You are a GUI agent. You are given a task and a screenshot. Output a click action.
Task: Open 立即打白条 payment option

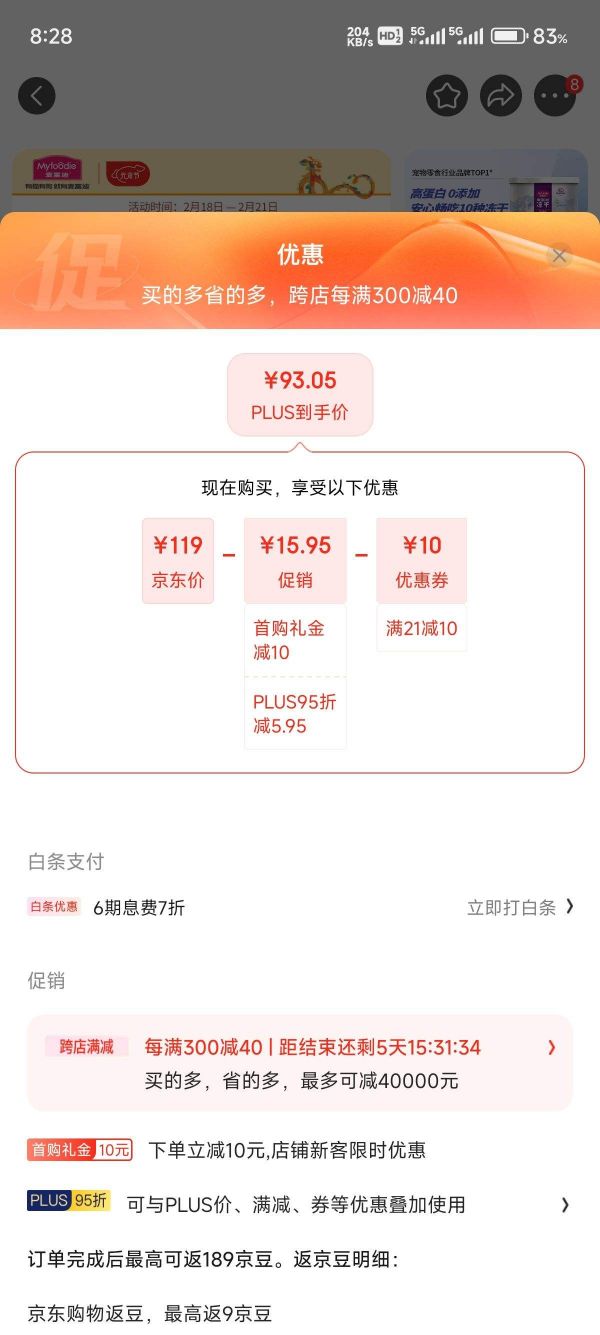pos(520,907)
